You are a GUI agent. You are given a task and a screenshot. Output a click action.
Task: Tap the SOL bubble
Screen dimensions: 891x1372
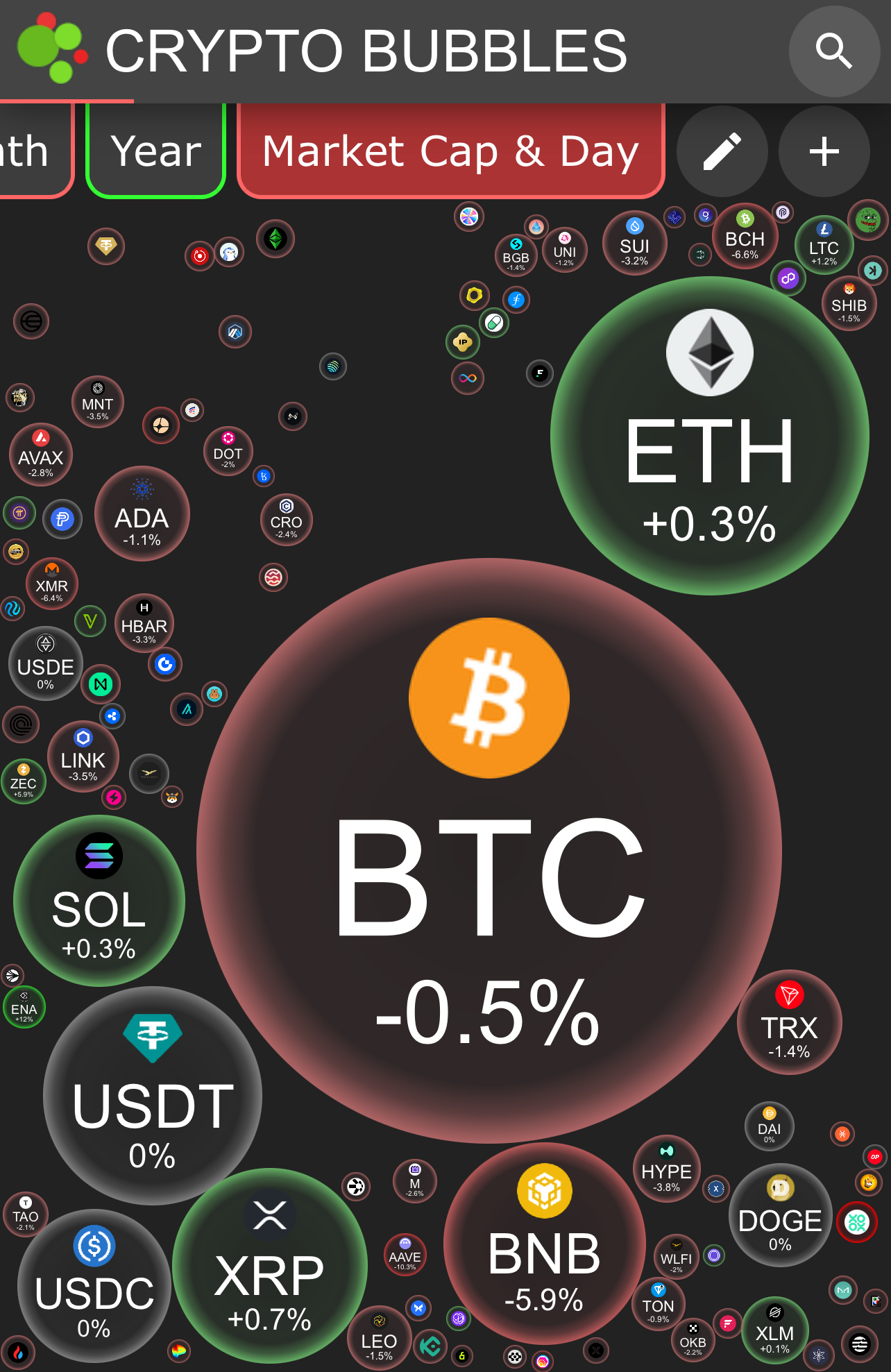(99, 901)
